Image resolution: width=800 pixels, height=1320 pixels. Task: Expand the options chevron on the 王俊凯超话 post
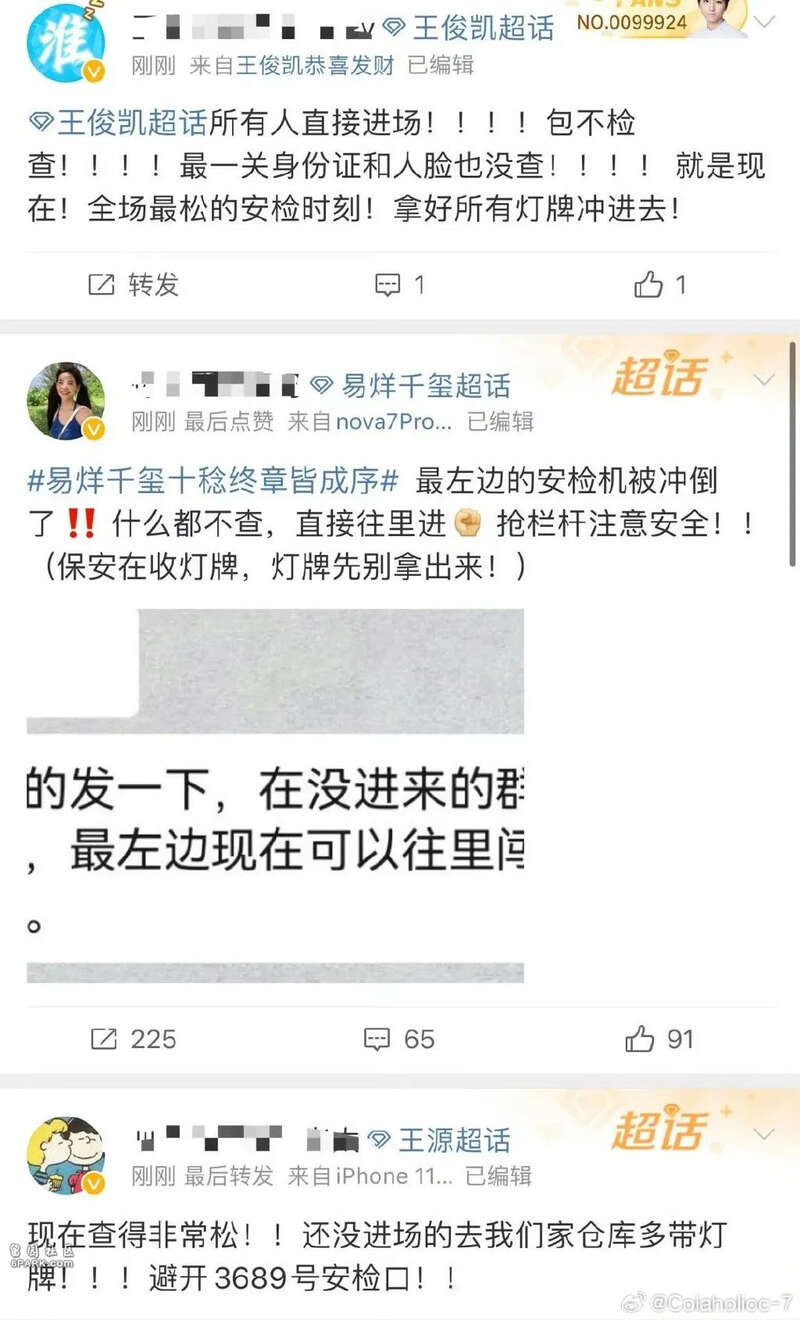pyautogui.click(x=764, y=21)
